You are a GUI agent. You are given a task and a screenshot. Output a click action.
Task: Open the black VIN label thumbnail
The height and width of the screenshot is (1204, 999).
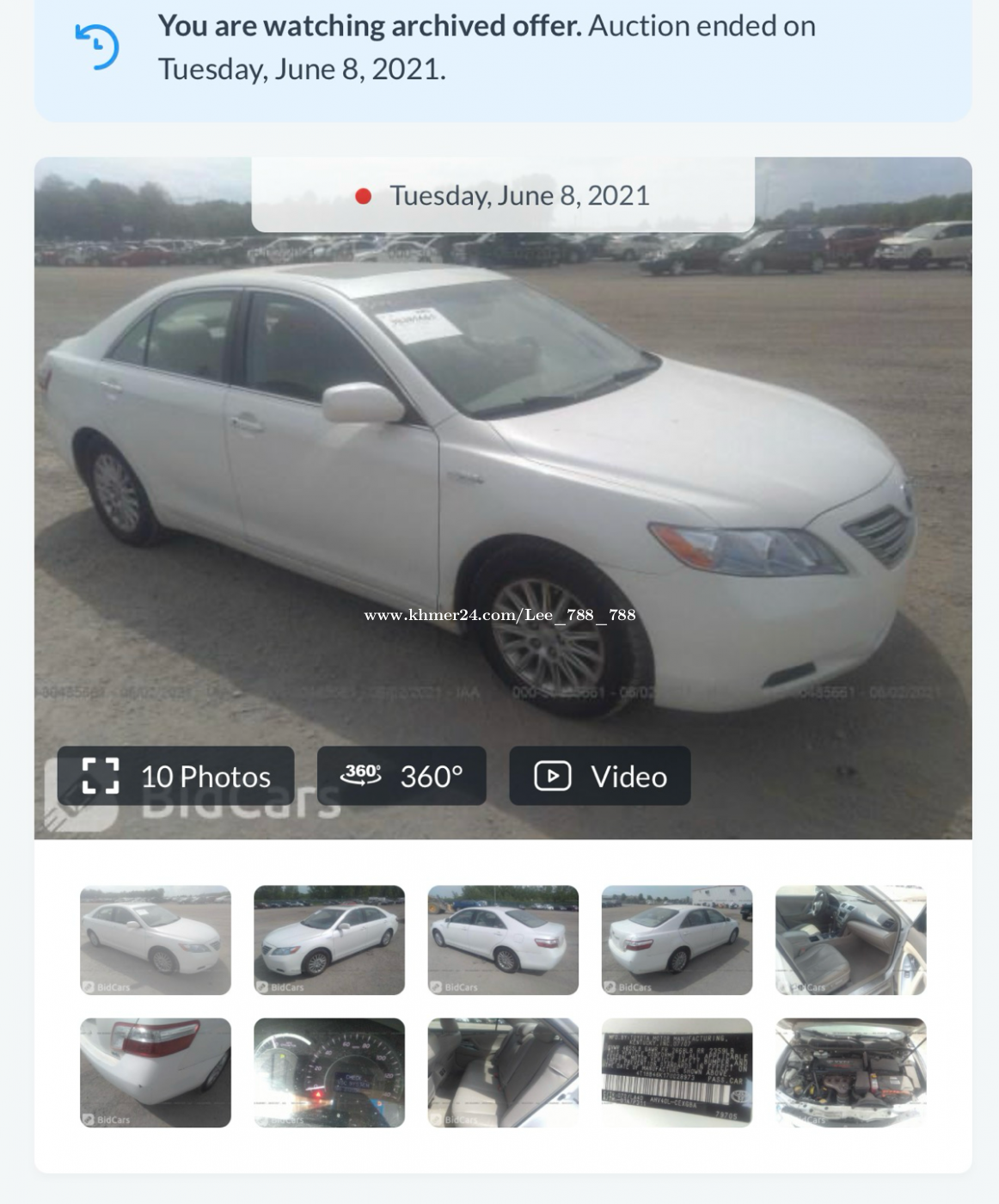click(x=677, y=1072)
